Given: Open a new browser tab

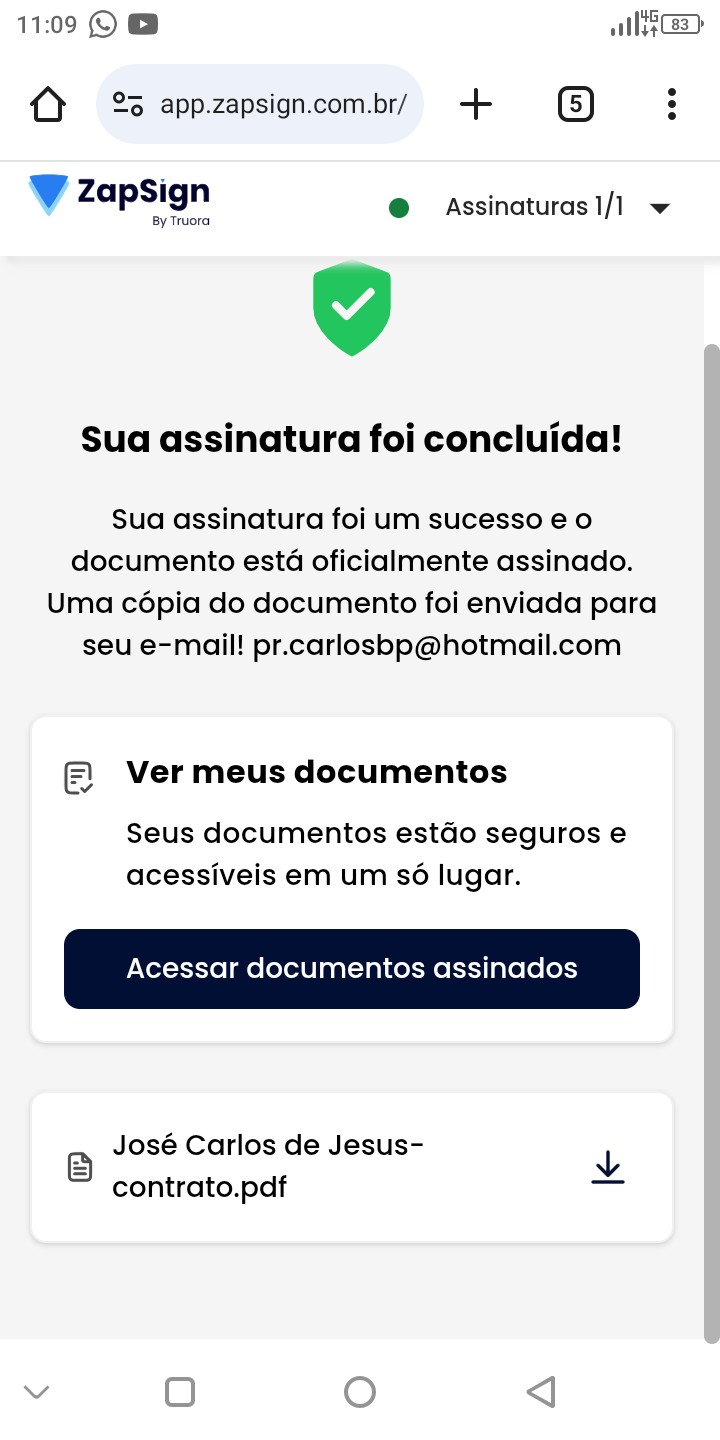Looking at the screenshot, I should [476, 104].
